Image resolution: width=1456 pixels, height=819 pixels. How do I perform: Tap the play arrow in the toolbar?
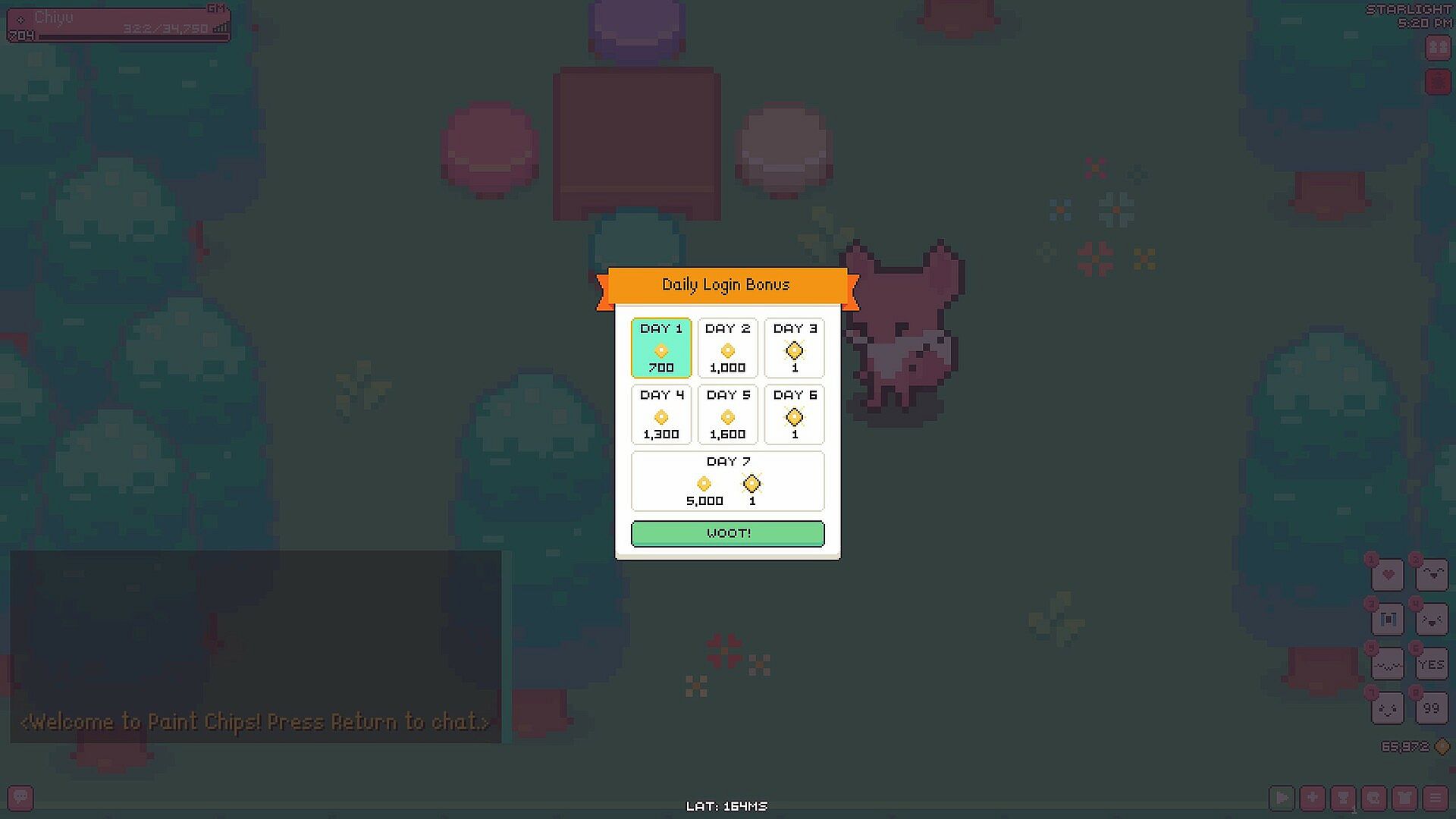pyautogui.click(x=1282, y=798)
